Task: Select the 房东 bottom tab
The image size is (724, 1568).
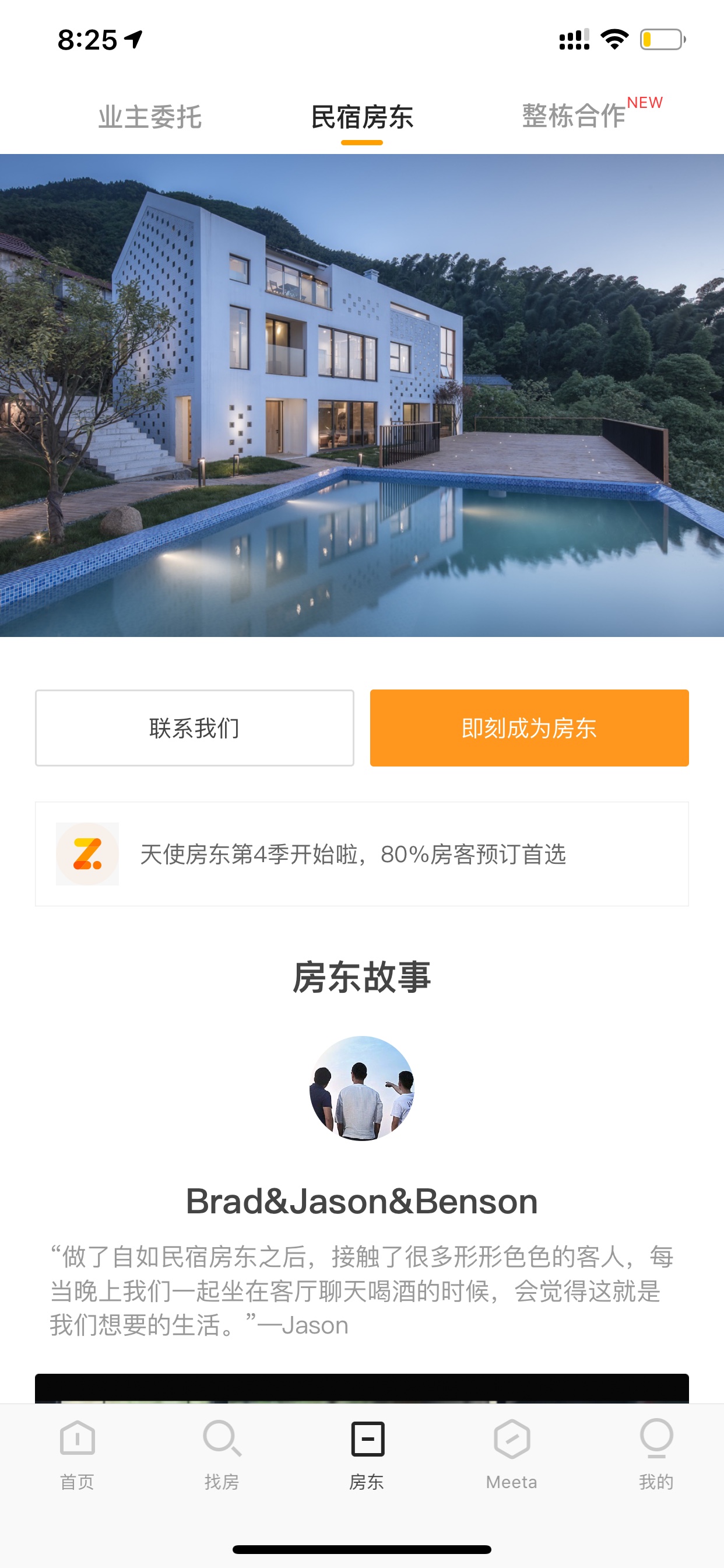Action: (x=367, y=1455)
